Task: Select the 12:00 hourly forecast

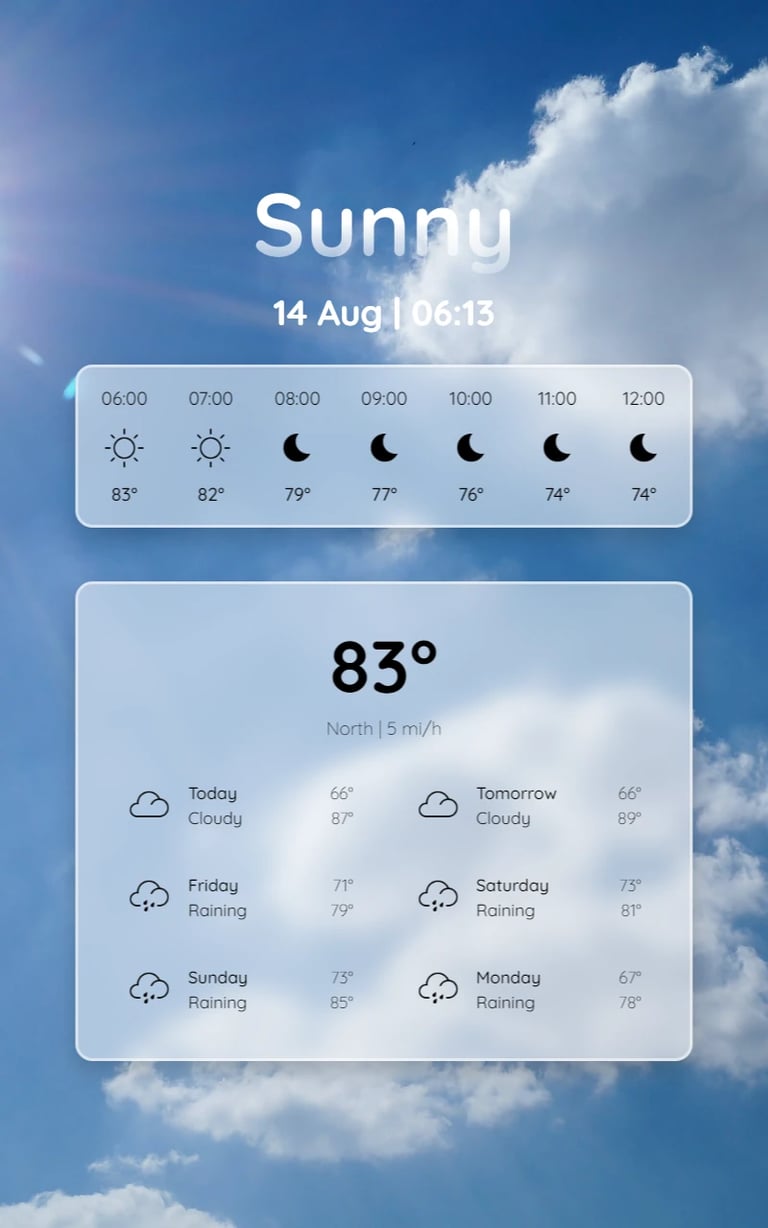Action: coord(643,446)
